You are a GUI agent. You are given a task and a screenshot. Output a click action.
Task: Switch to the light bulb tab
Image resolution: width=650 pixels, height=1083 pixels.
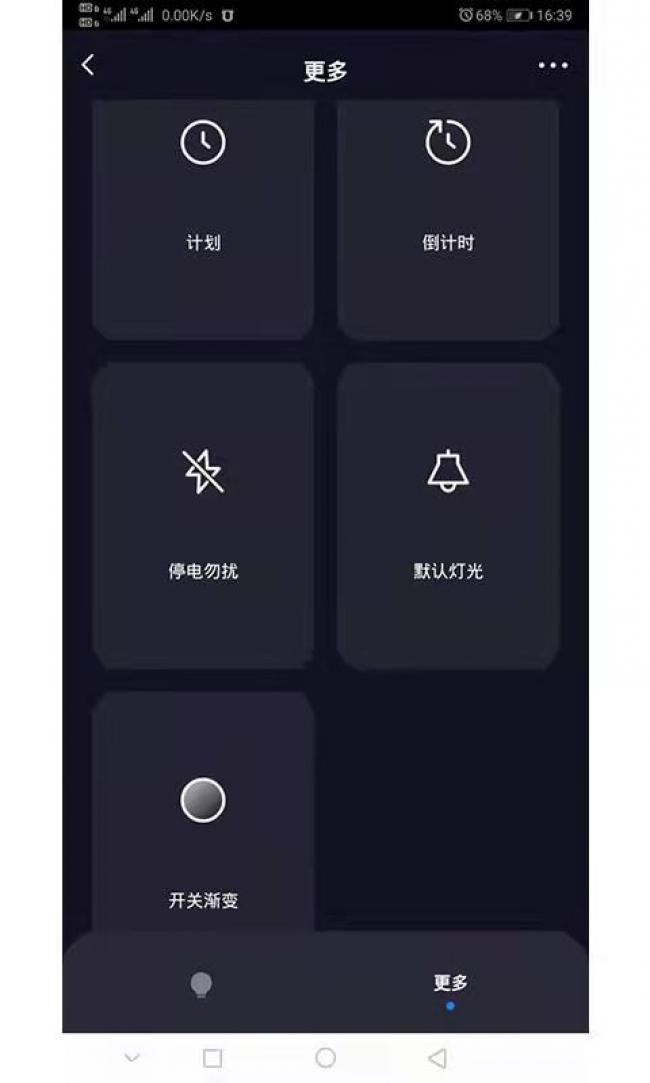[x=201, y=984]
